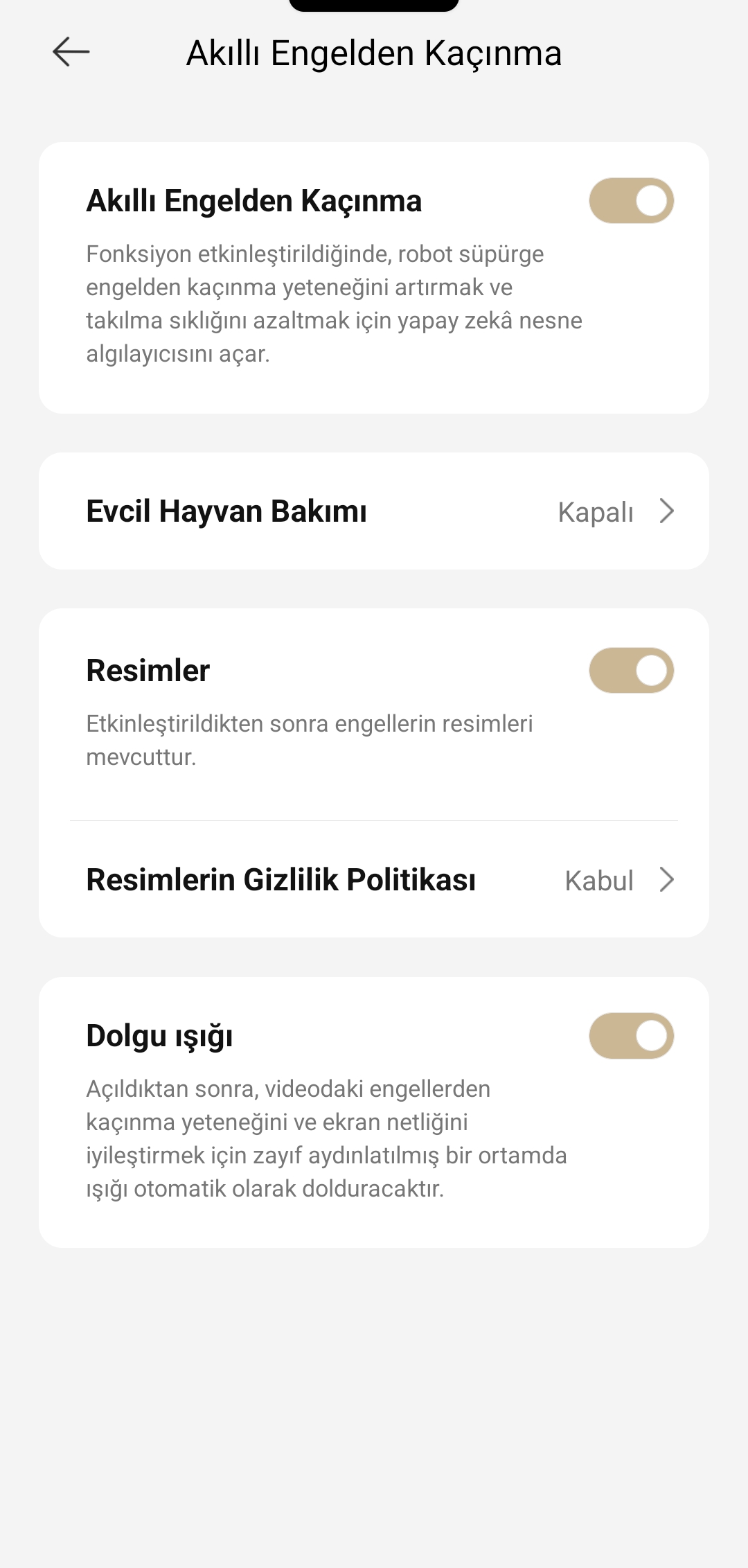Screen dimensions: 748x1568
Task: Open Evcil Hayvan Bakımı settings
Action: click(x=374, y=511)
